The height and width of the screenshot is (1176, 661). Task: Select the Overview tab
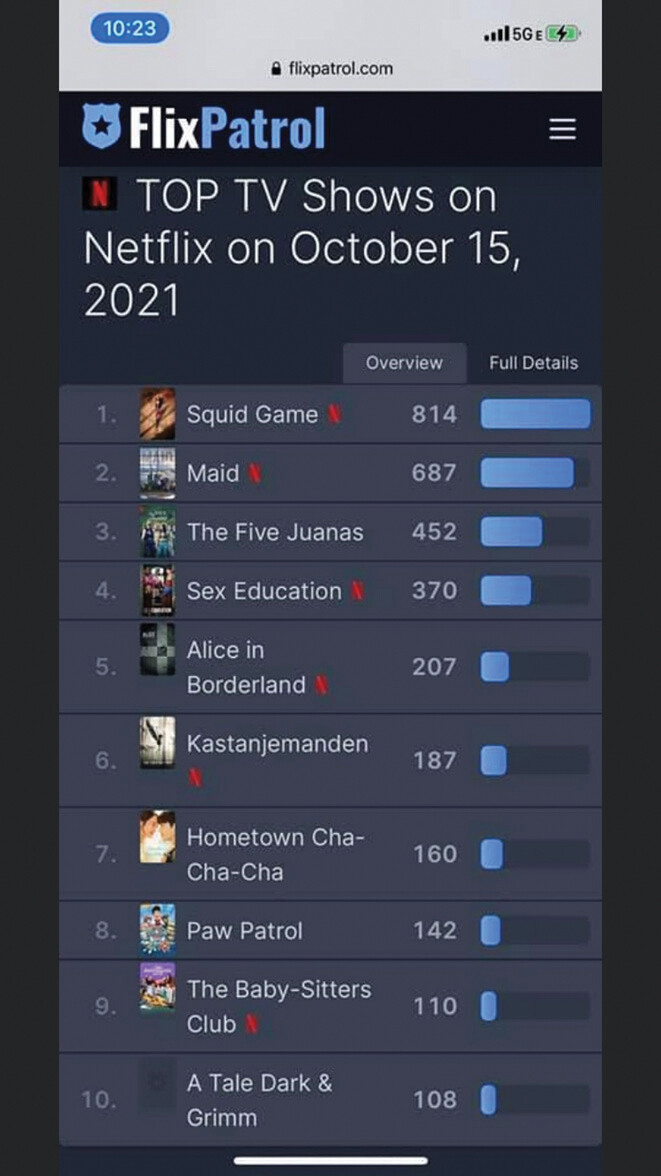pyautogui.click(x=404, y=363)
